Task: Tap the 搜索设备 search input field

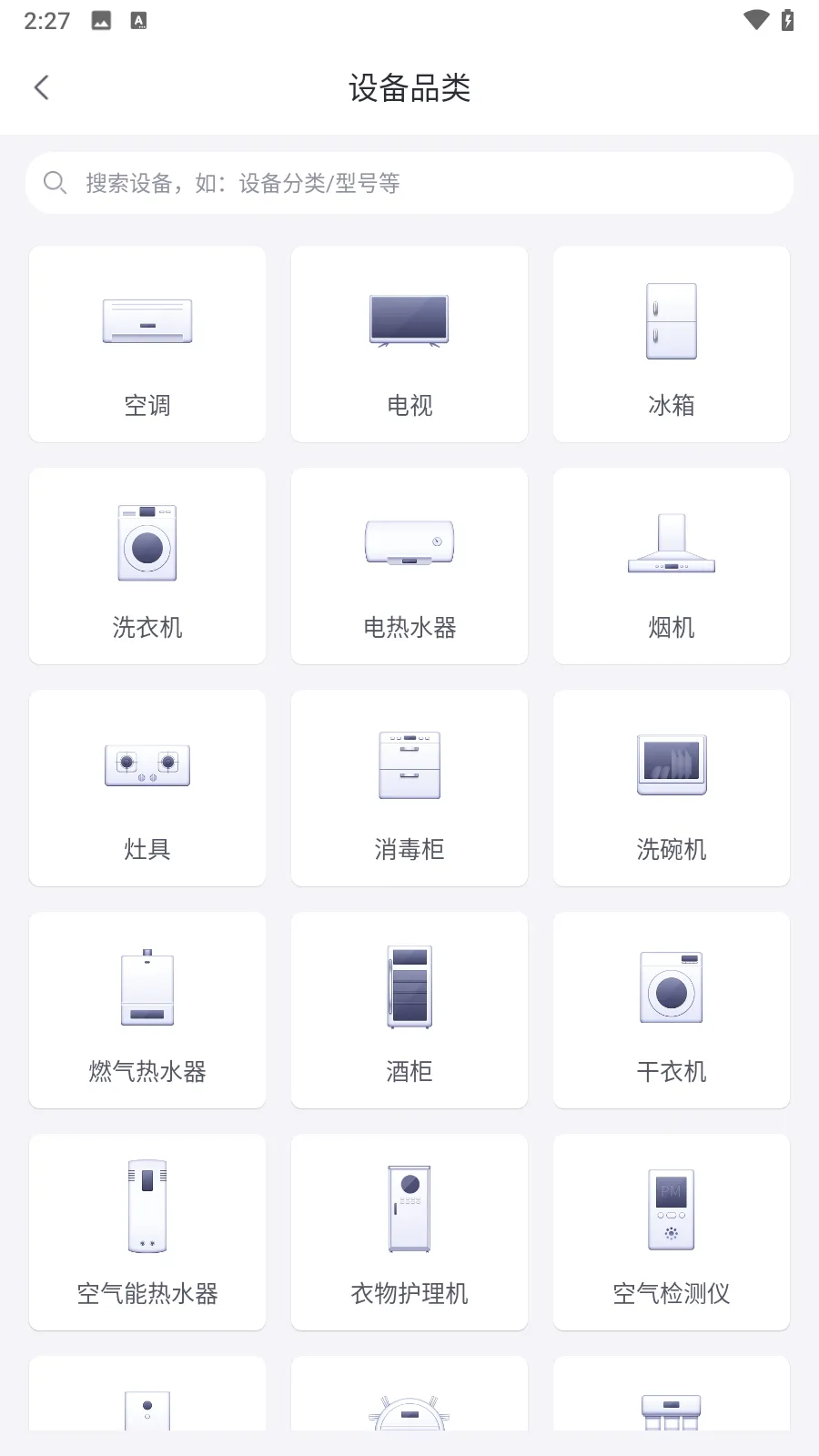Action: (x=409, y=182)
